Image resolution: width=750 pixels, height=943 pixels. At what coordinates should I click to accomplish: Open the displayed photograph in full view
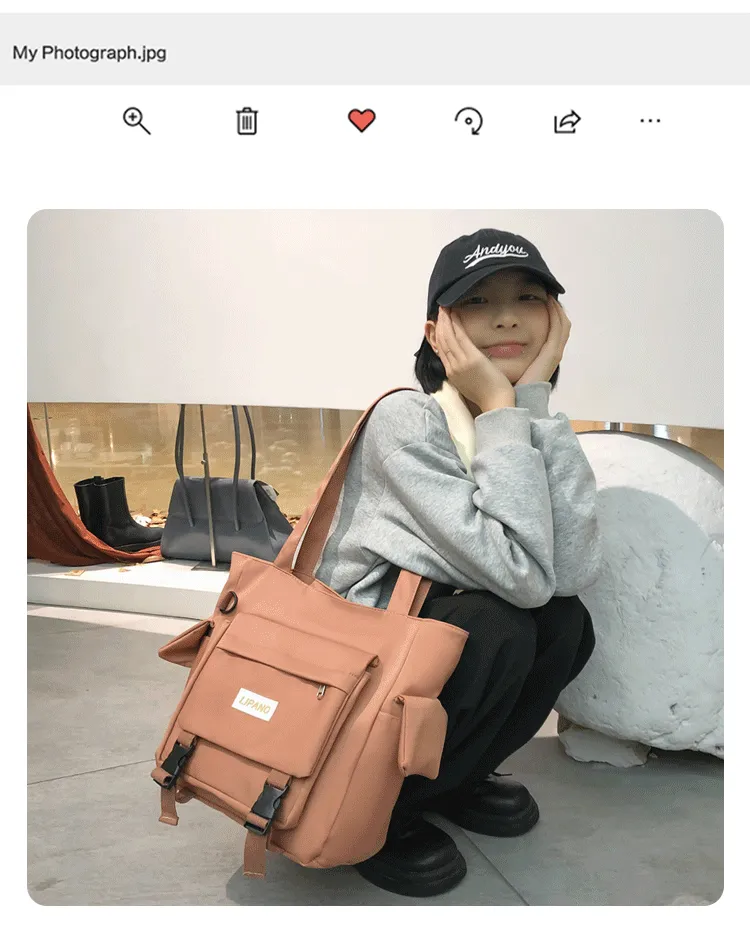[375, 557]
